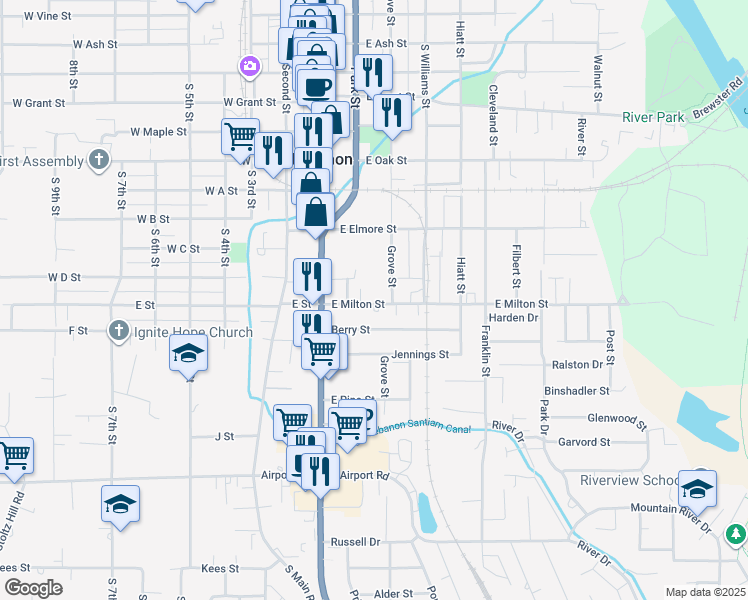Tap the shopping bag marker at E Elmore St
This screenshot has width=748, height=600.
click(x=315, y=215)
